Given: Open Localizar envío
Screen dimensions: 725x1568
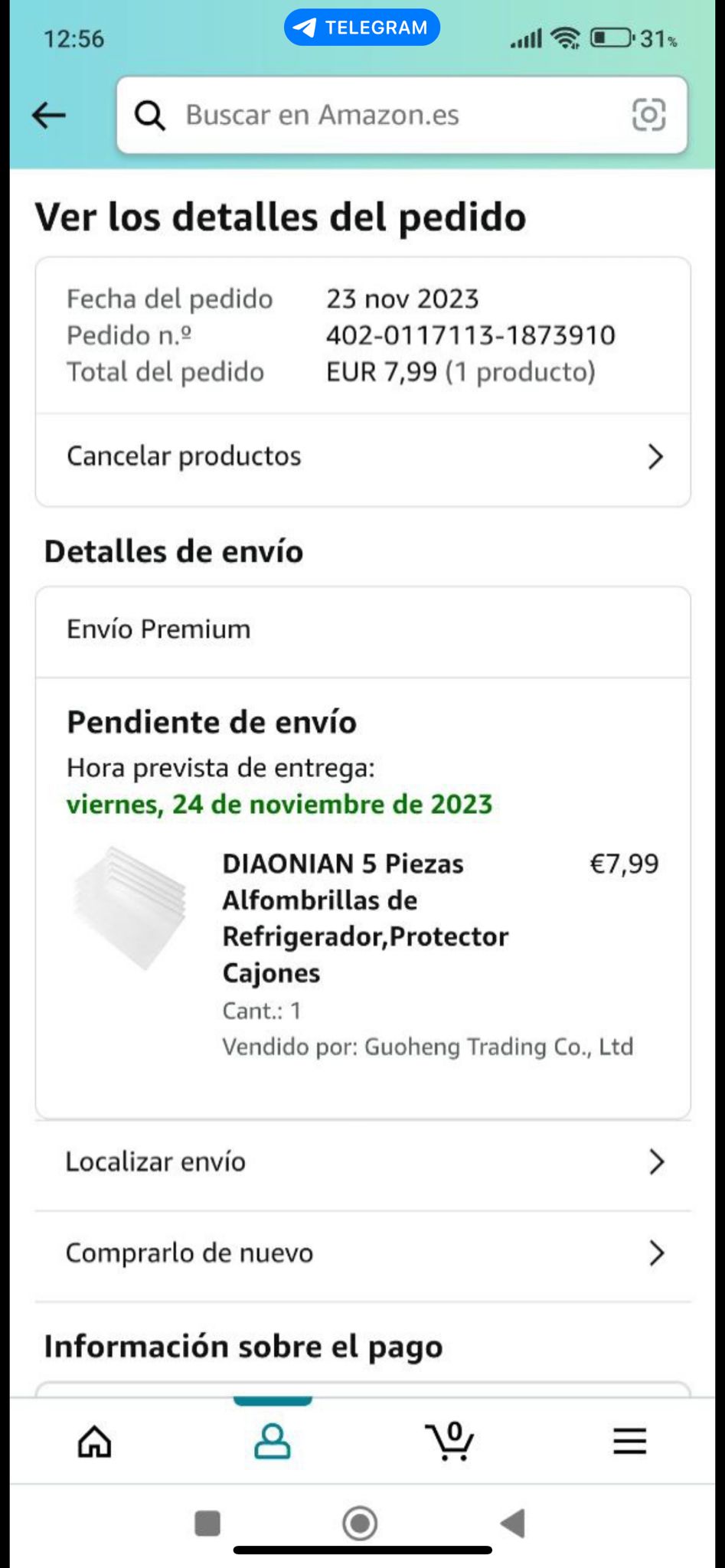Looking at the screenshot, I should pos(363,1162).
